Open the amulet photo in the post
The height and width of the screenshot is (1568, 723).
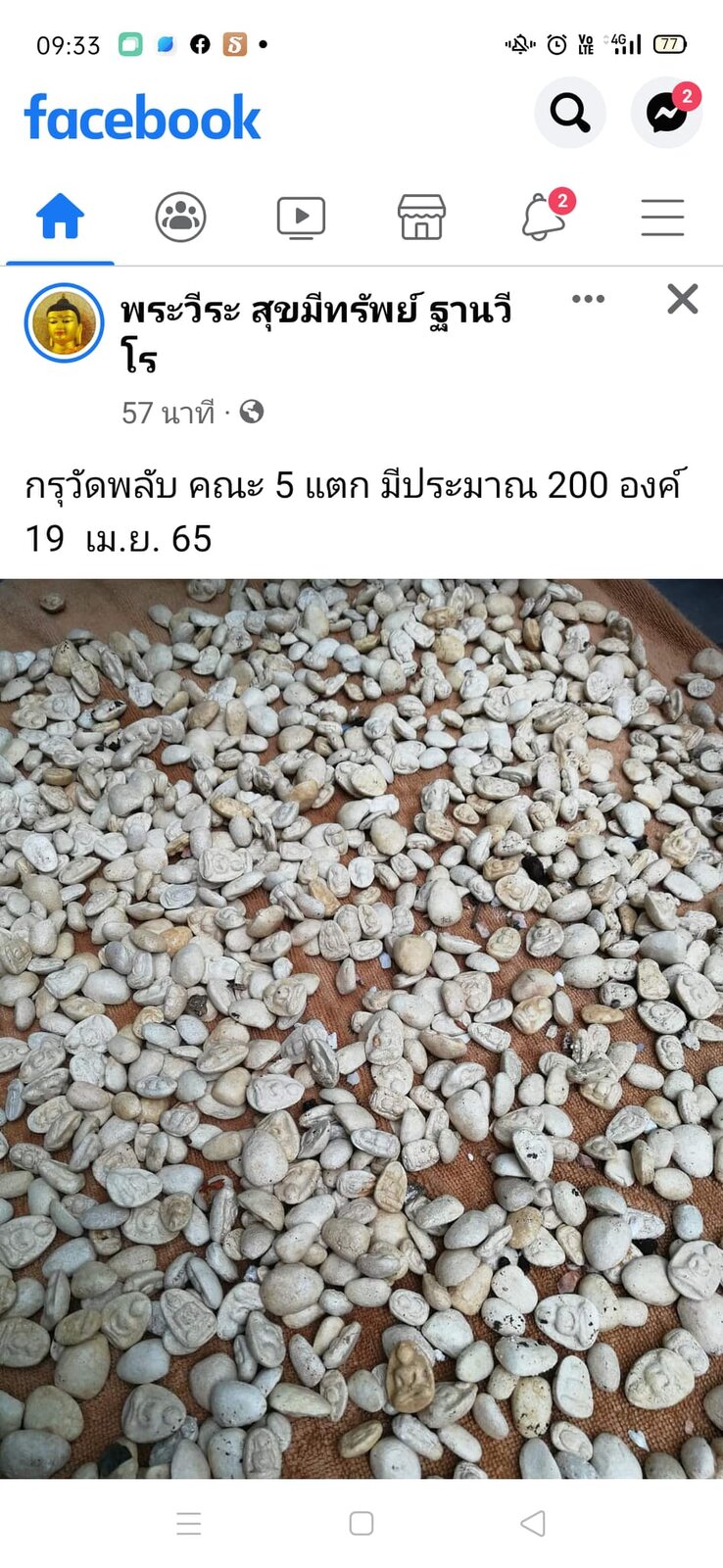[361, 1029]
